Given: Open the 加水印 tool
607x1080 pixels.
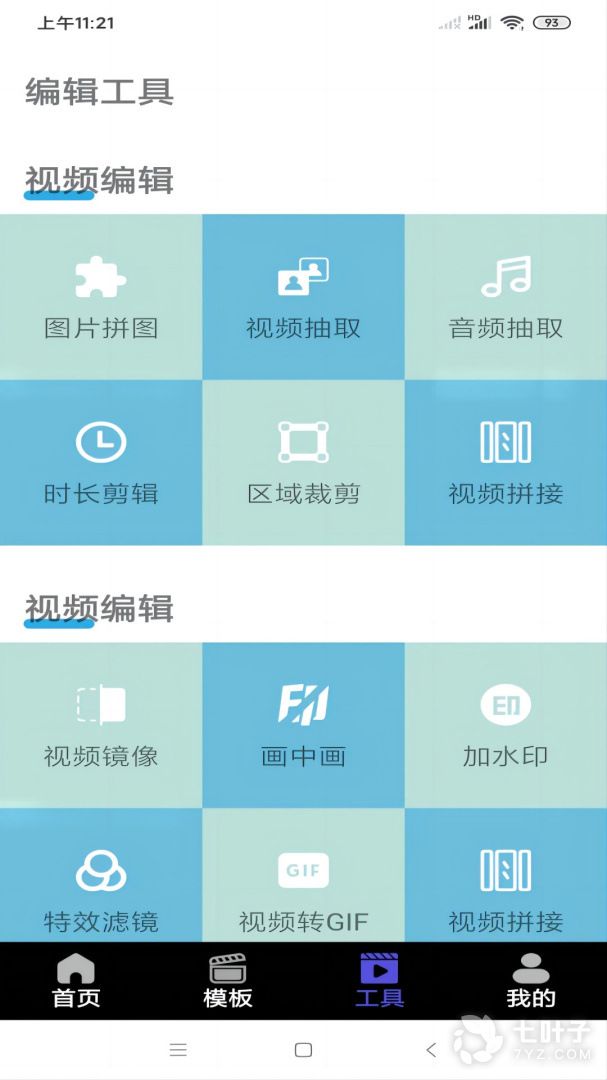Looking at the screenshot, I should pos(505,725).
